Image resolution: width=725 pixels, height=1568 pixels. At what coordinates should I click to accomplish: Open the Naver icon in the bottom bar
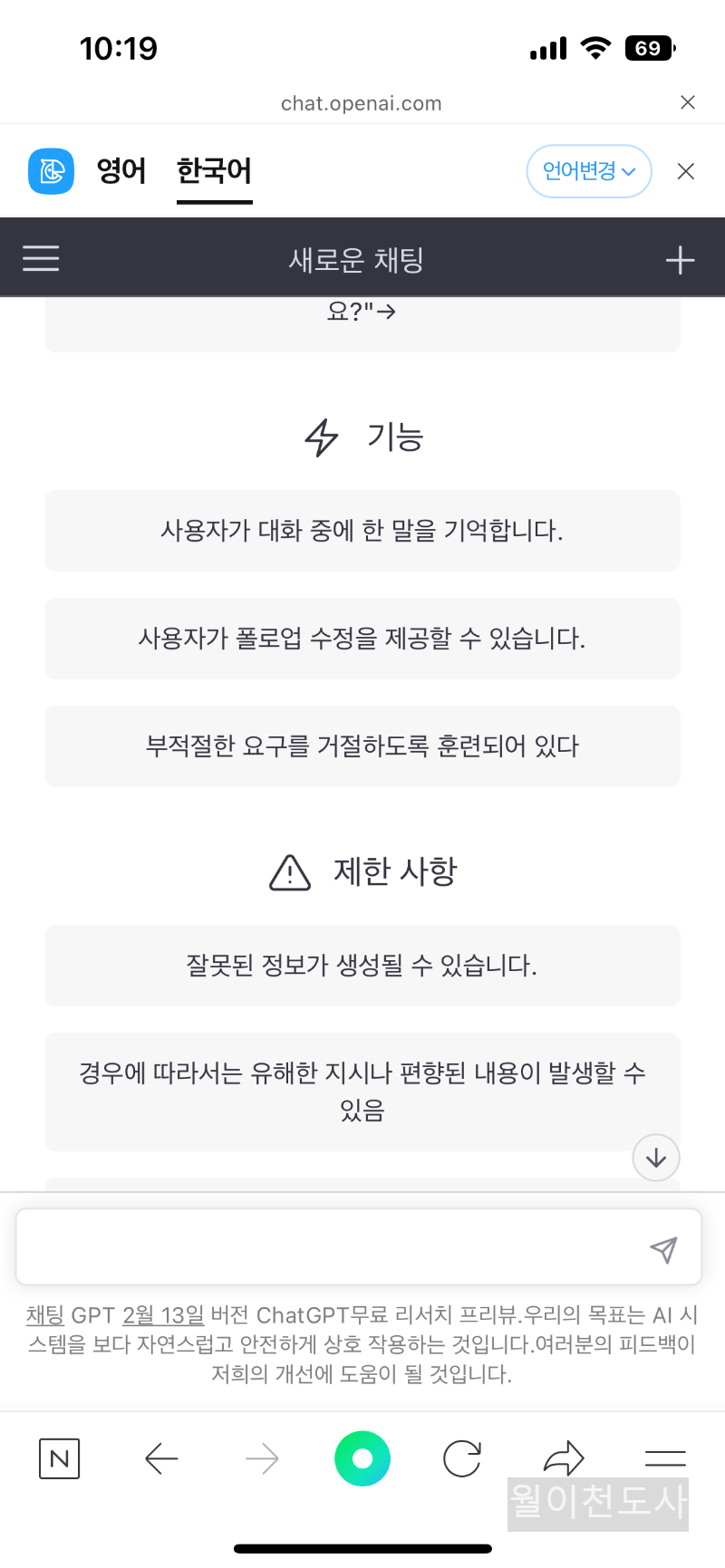coord(59,1458)
